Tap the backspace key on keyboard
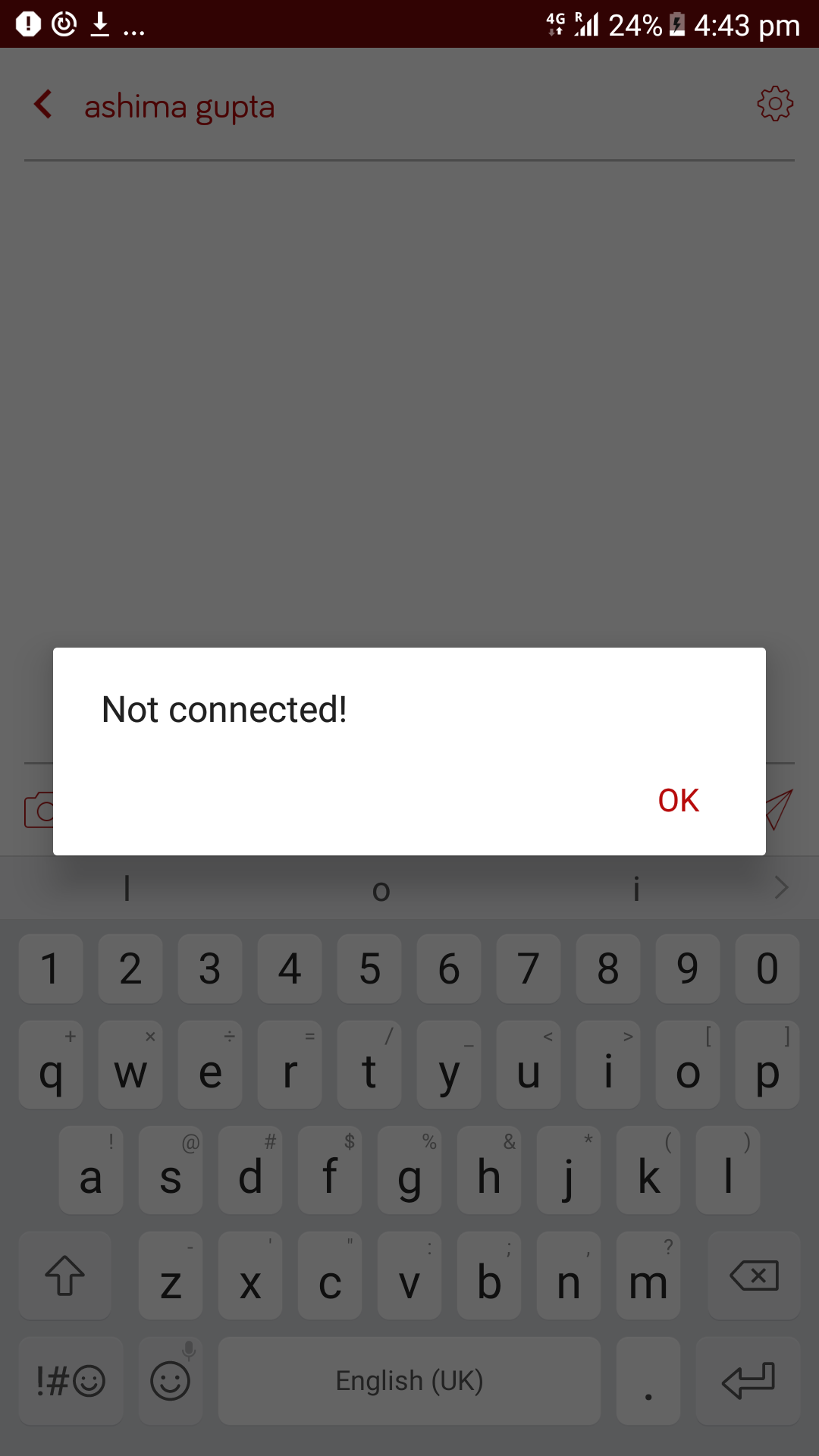This screenshot has height=1456, width=819. pyautogui.click(x=754, y=1276)
